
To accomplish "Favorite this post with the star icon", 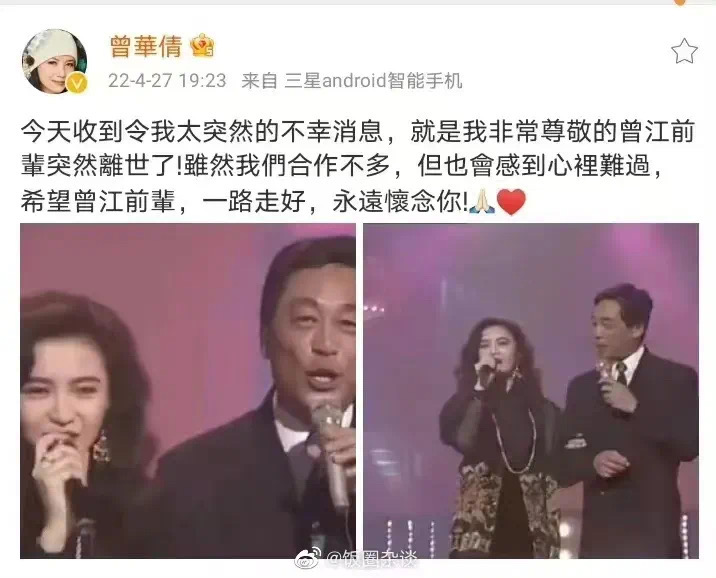I will coord(684,52).
